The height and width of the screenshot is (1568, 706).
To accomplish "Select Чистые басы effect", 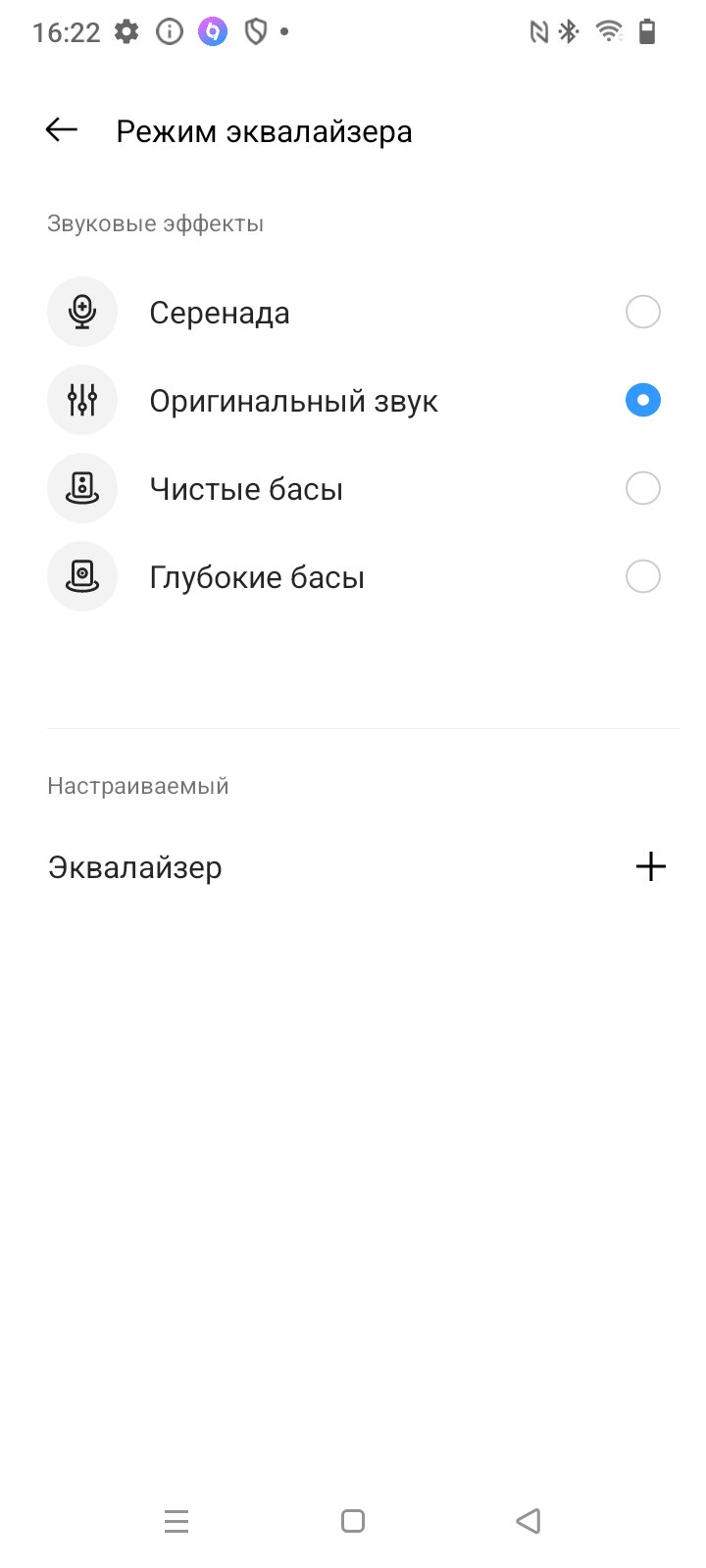I will coord(353,489).
